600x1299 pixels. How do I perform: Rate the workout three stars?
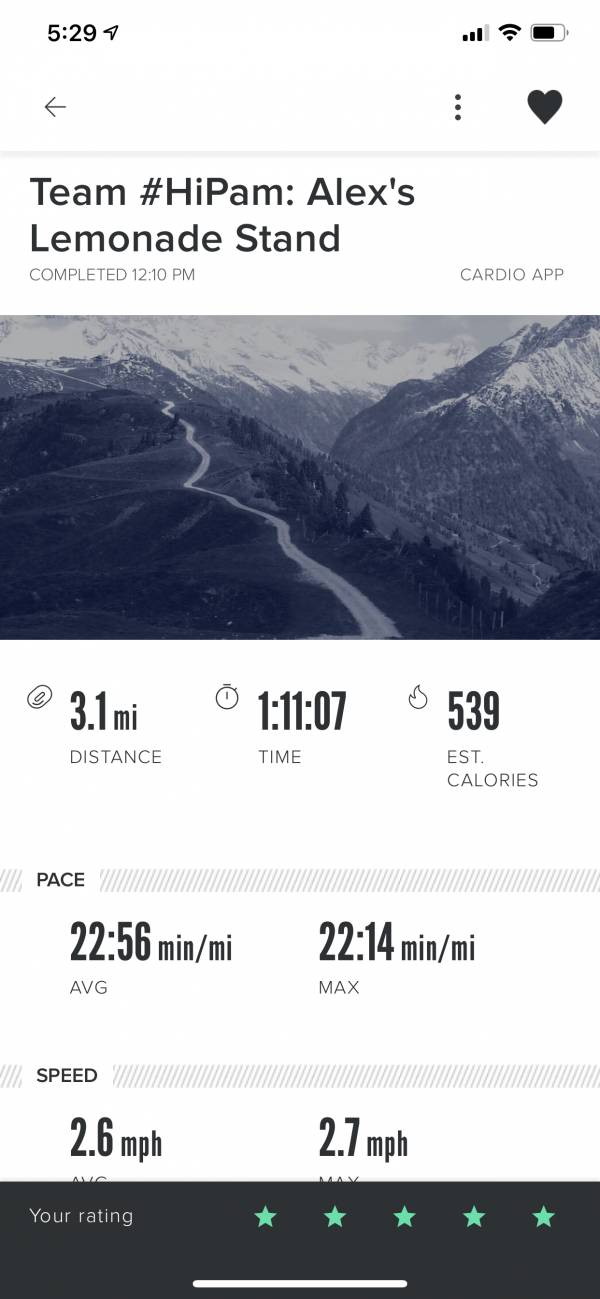[404, 1217]
